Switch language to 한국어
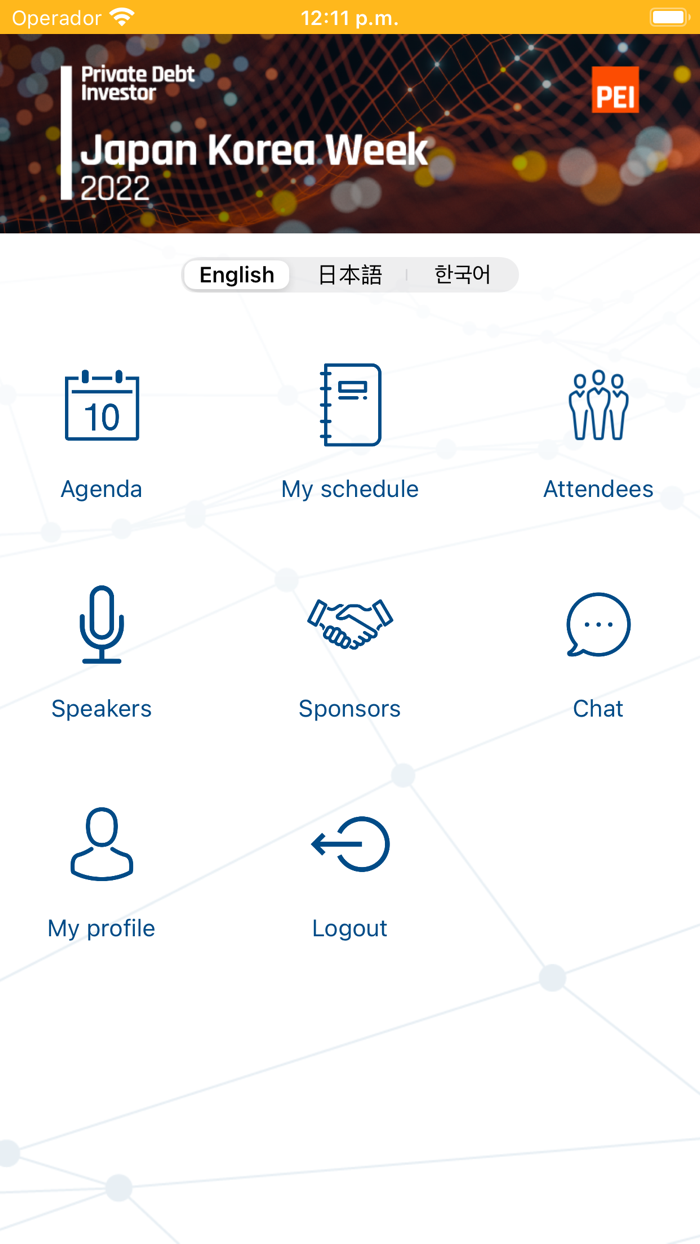This screenshot has width=700, height=1244. coord(462,275)
